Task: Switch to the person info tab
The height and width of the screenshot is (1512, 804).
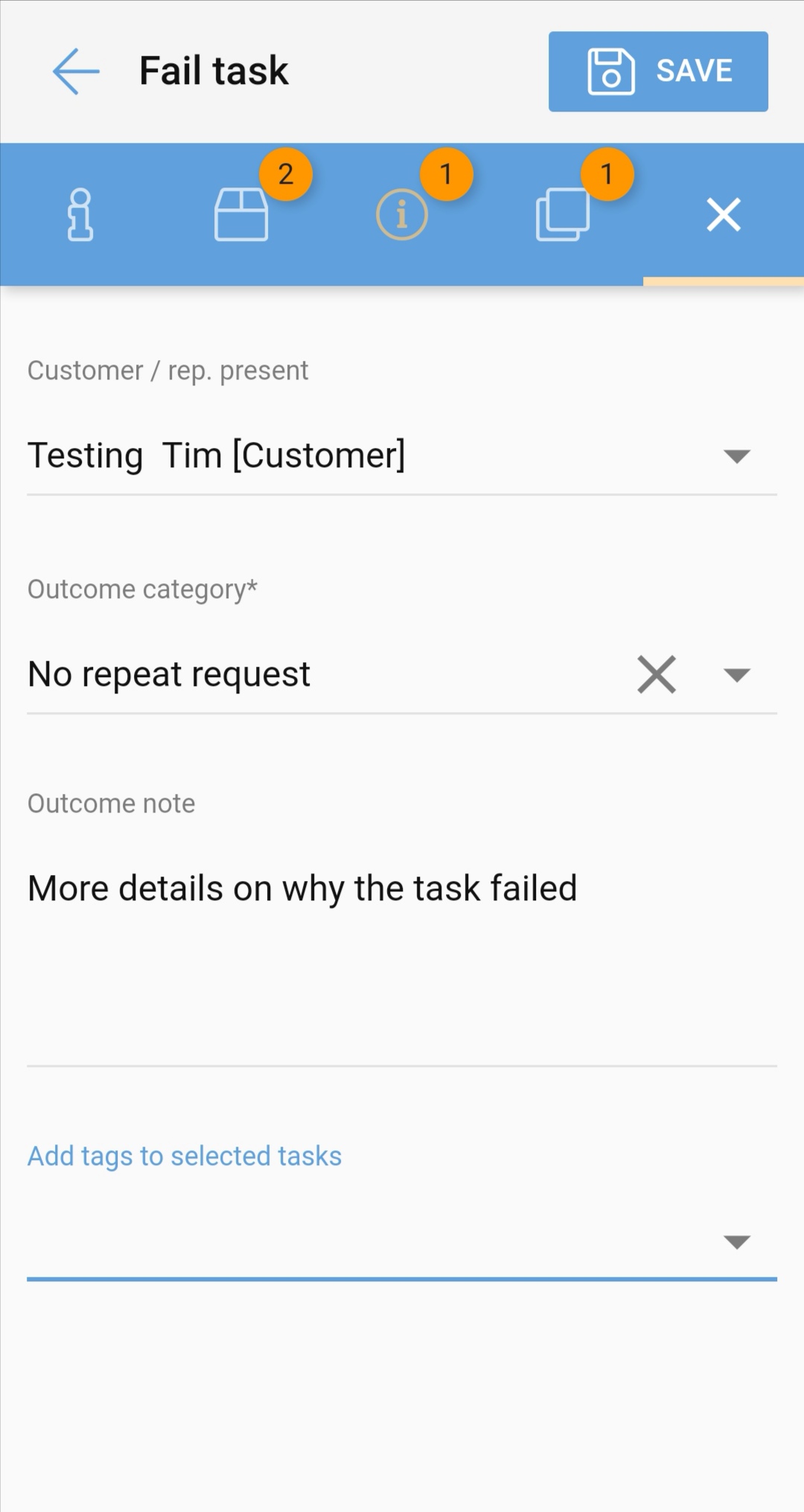Action: point(80,214)
